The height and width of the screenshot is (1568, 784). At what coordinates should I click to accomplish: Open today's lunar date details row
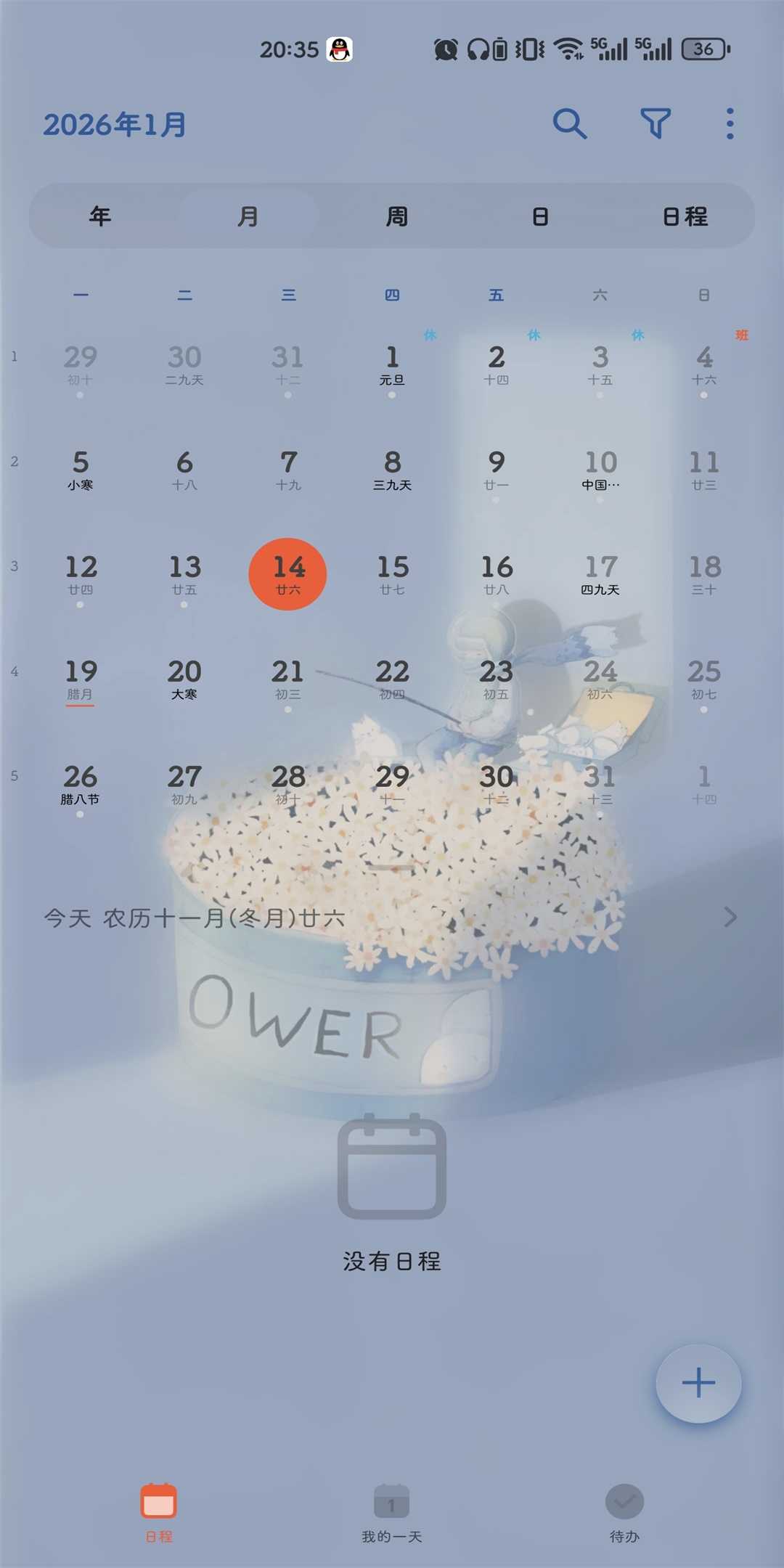(x=392, y=918)
